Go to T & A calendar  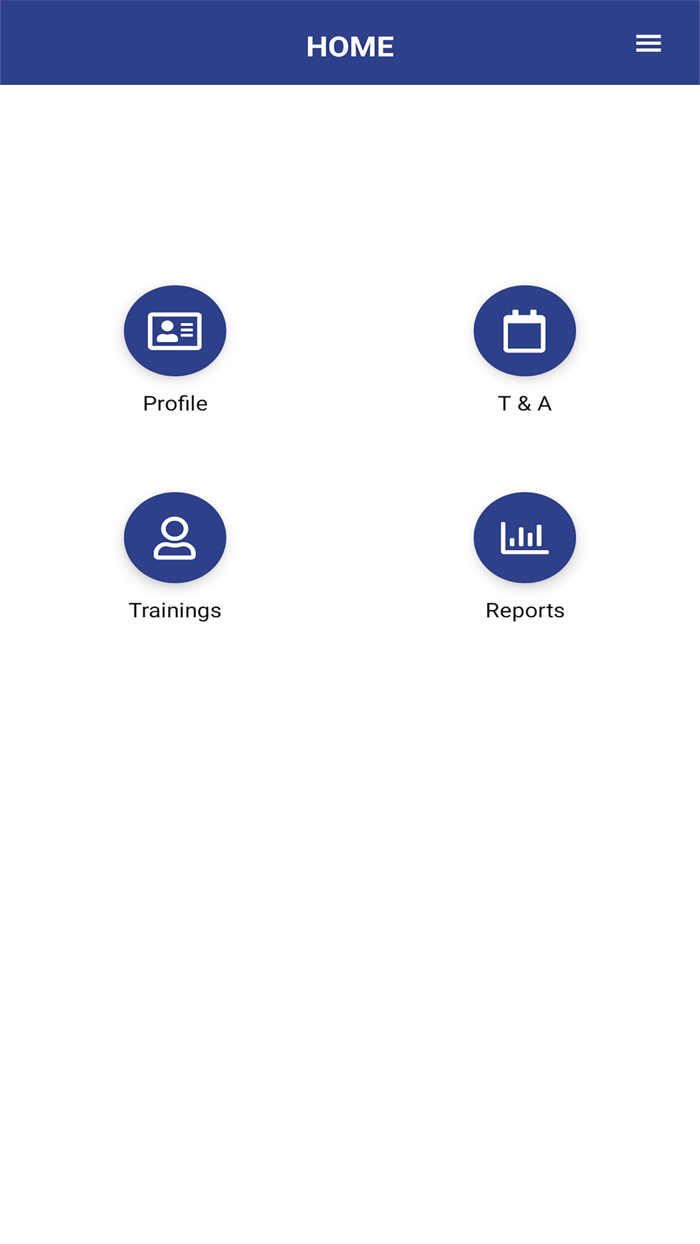click(x=525, y=331)
